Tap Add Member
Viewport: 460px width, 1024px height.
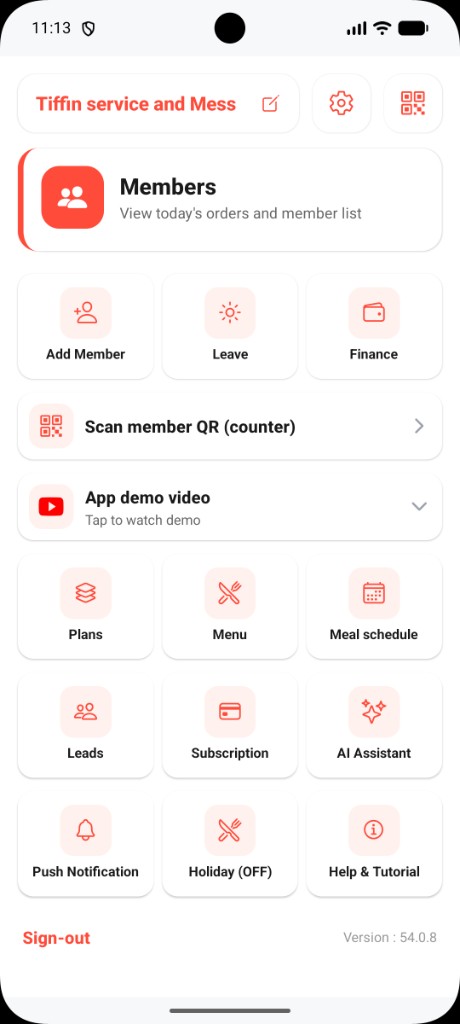(x=86, y=327)
